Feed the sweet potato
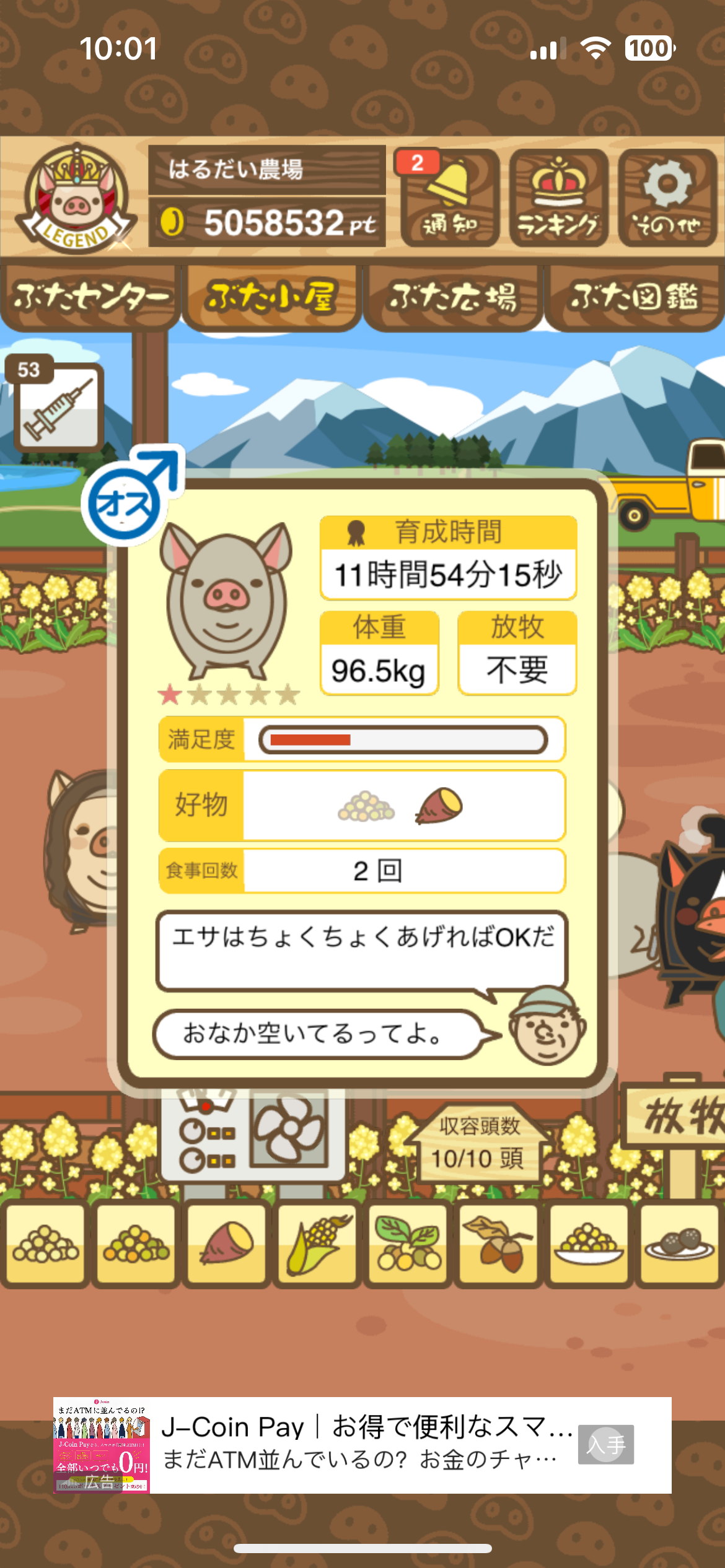The width and height of the screenshot is (725, 1568). pos(227,1243)
